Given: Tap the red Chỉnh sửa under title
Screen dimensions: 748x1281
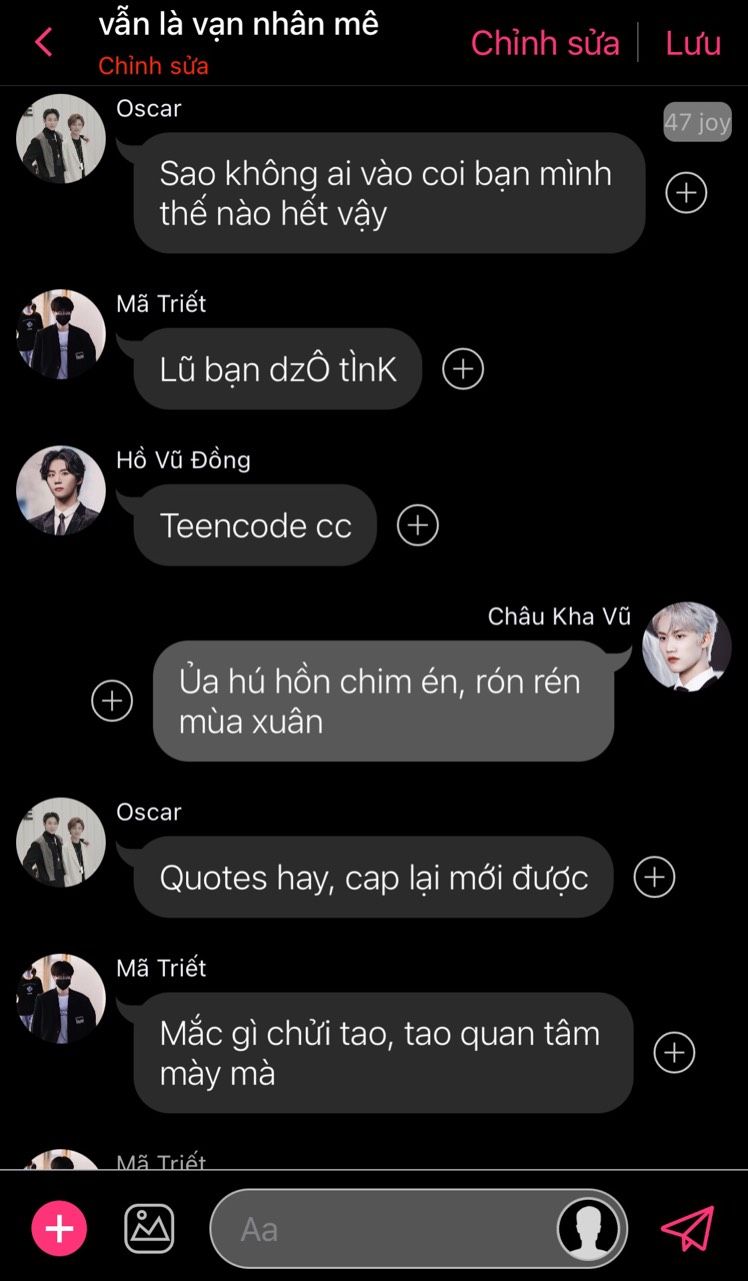Looking at the screenshot, I should pyautogui.click(x=153, y=66).
